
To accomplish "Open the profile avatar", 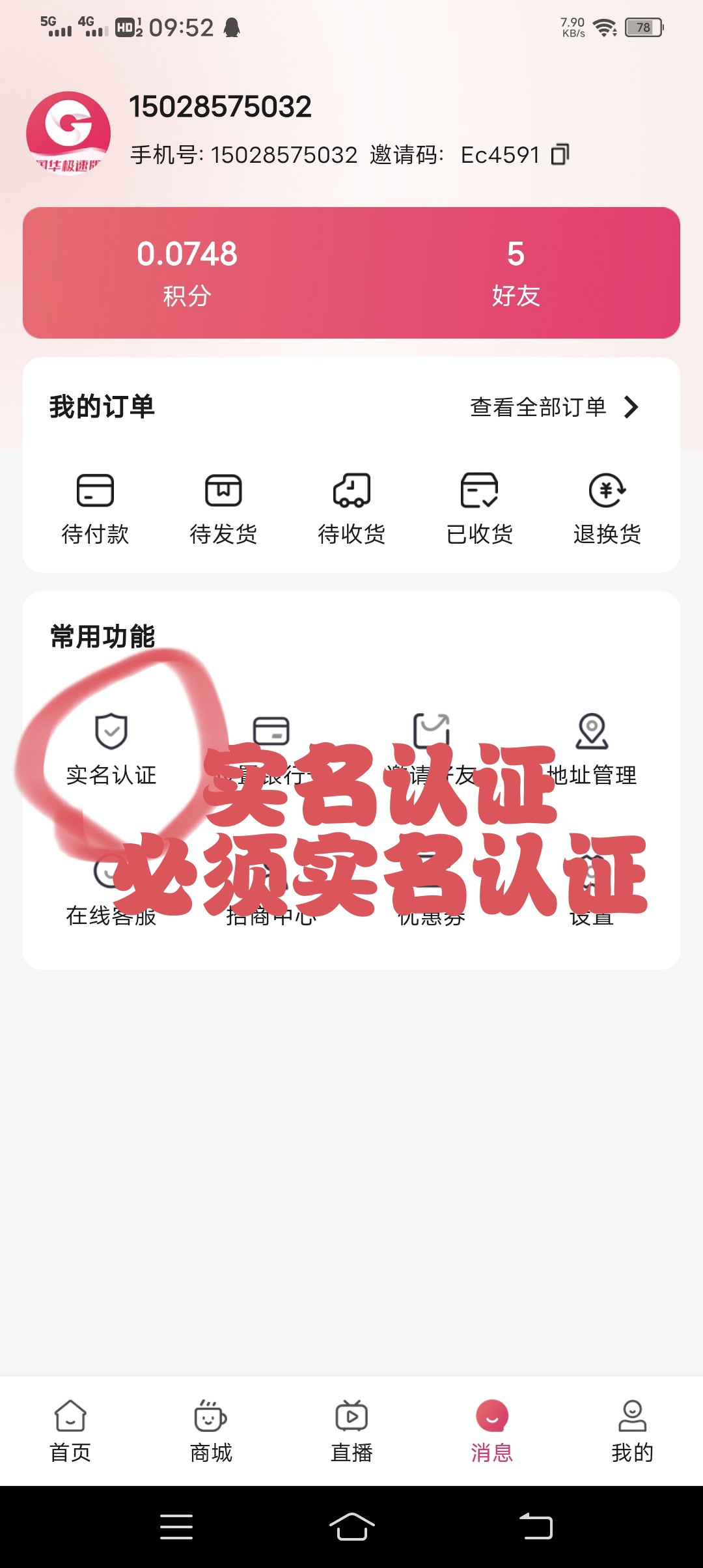I will [68, 133].
